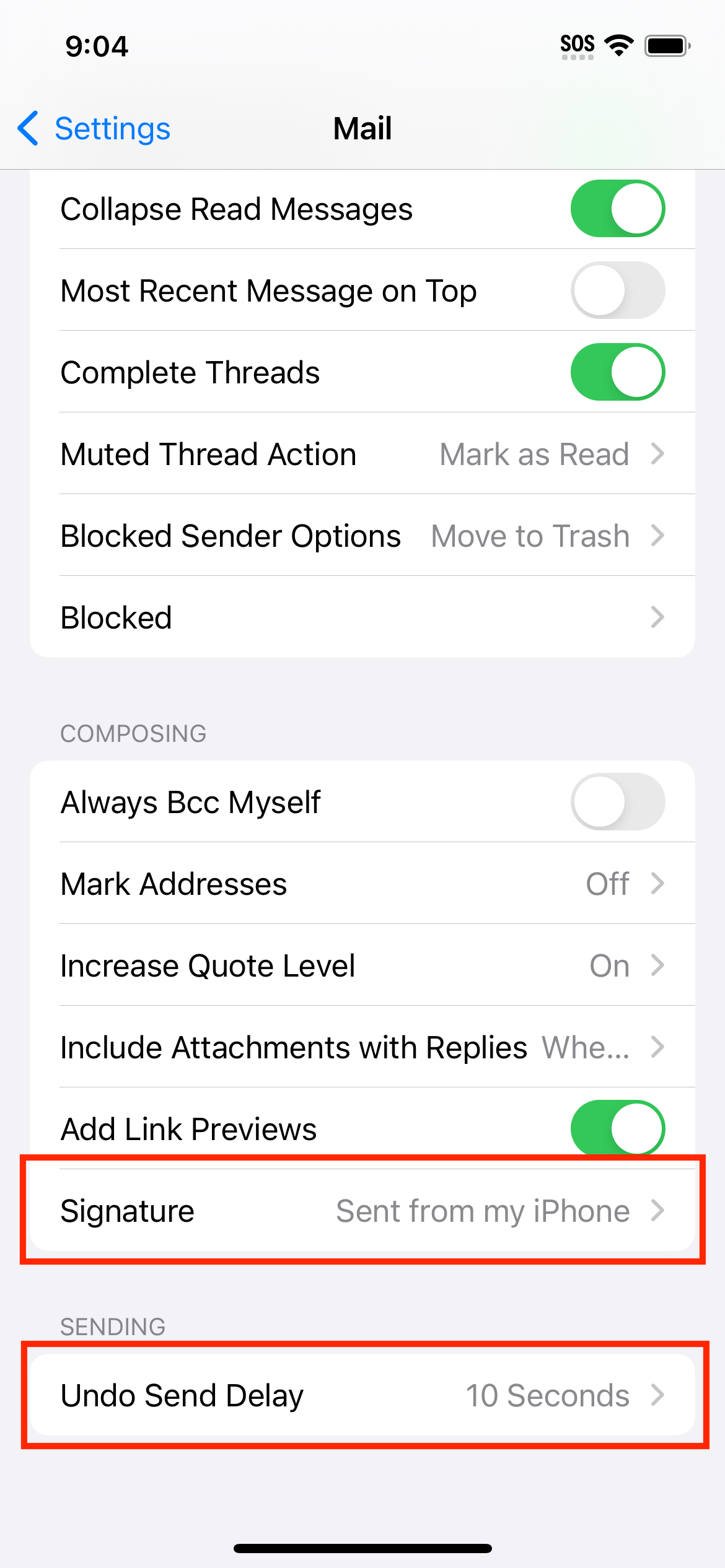
Task: Open Blocked Sender Options
Action: 362,536
